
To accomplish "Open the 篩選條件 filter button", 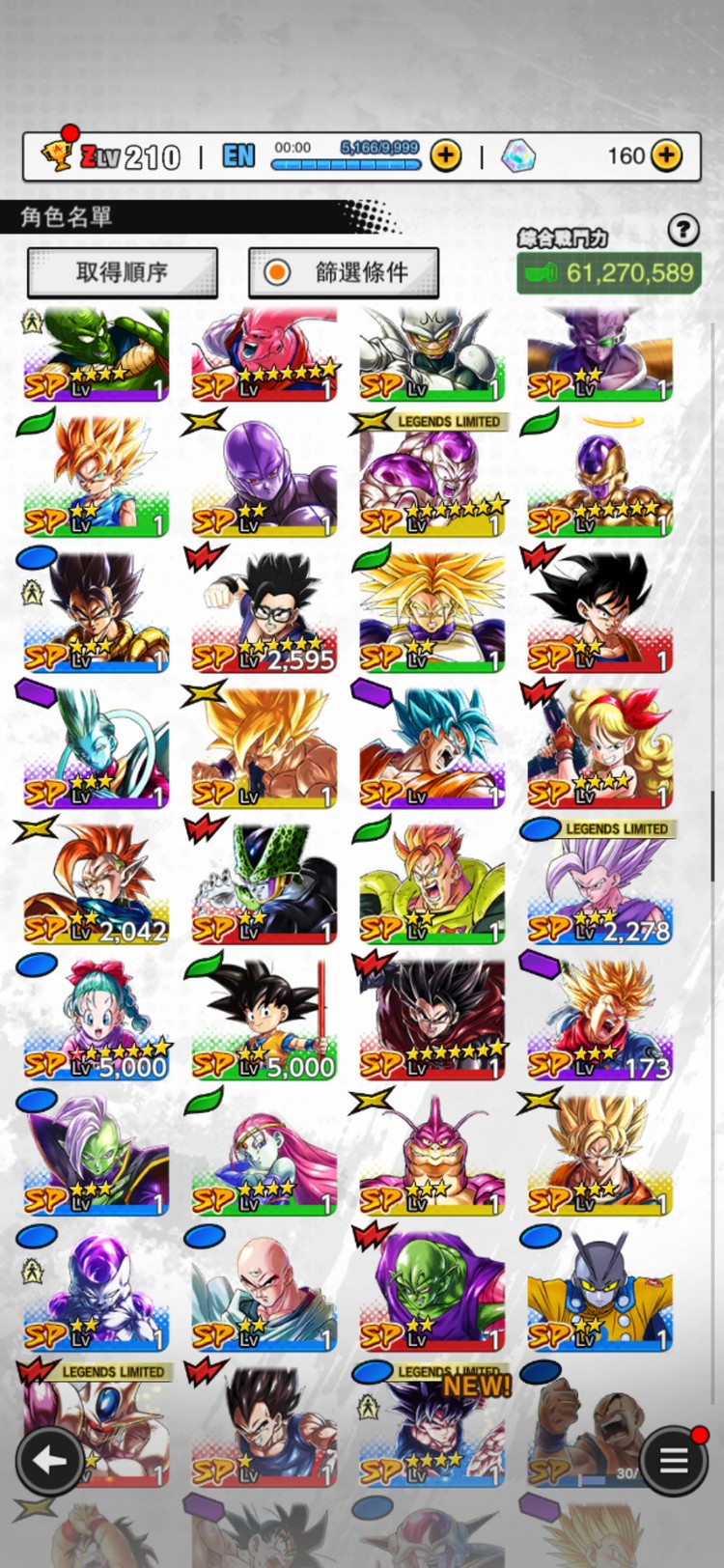I will click(344, 273).
